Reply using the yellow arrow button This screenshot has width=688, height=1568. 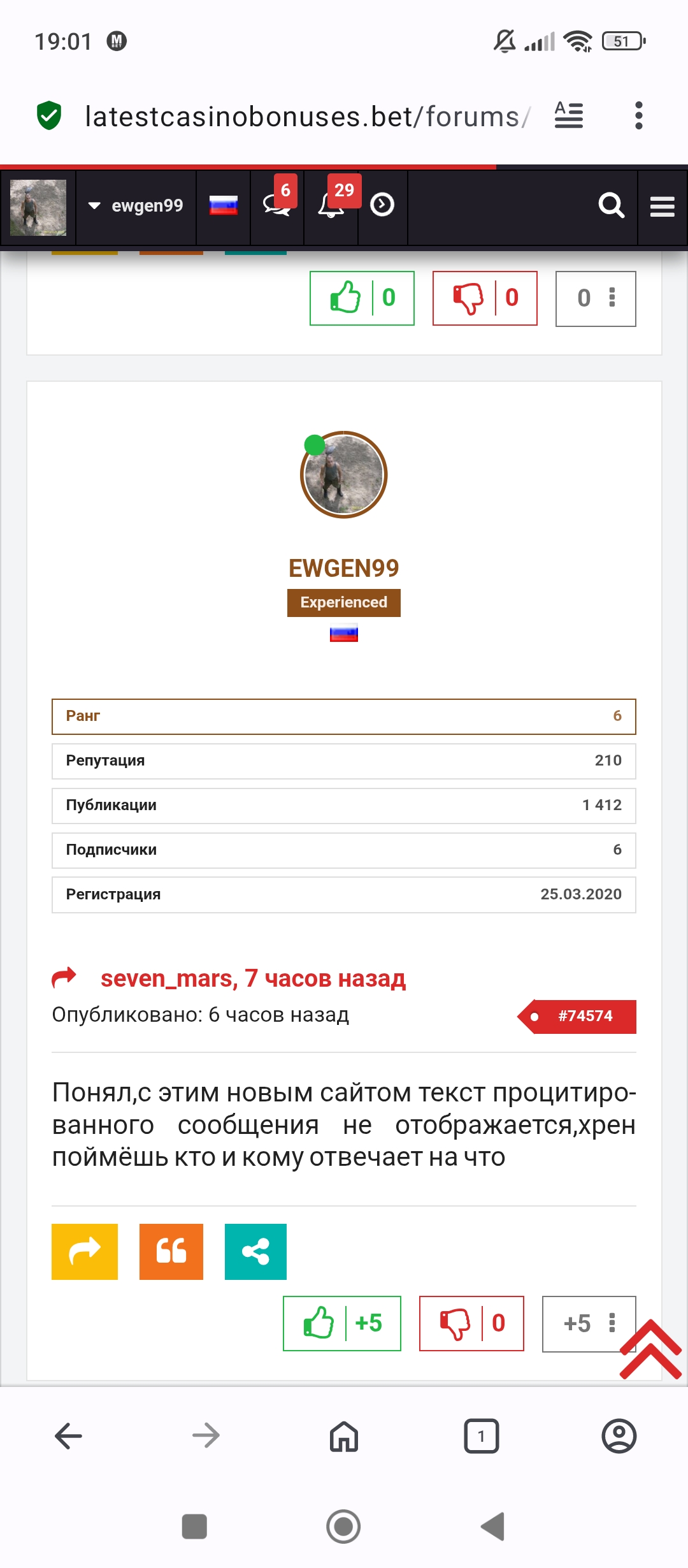(85, 1251)
